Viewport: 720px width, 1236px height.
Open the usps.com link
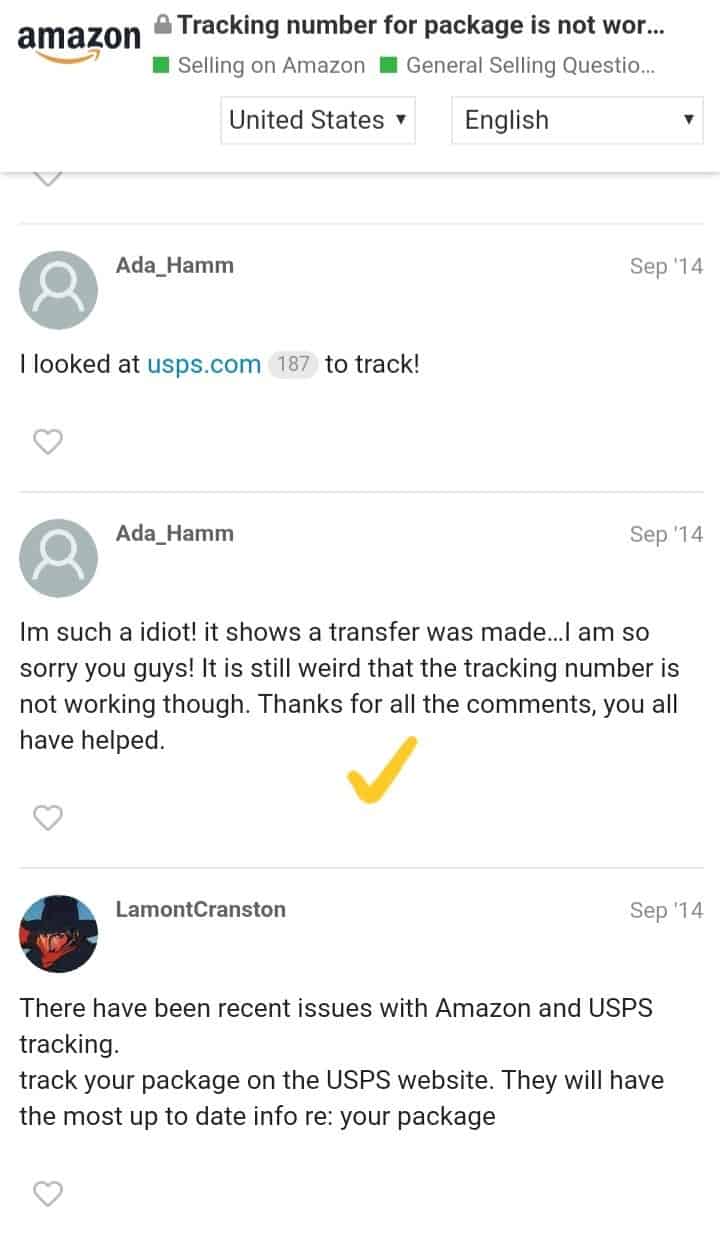click(x=204, y=364)
